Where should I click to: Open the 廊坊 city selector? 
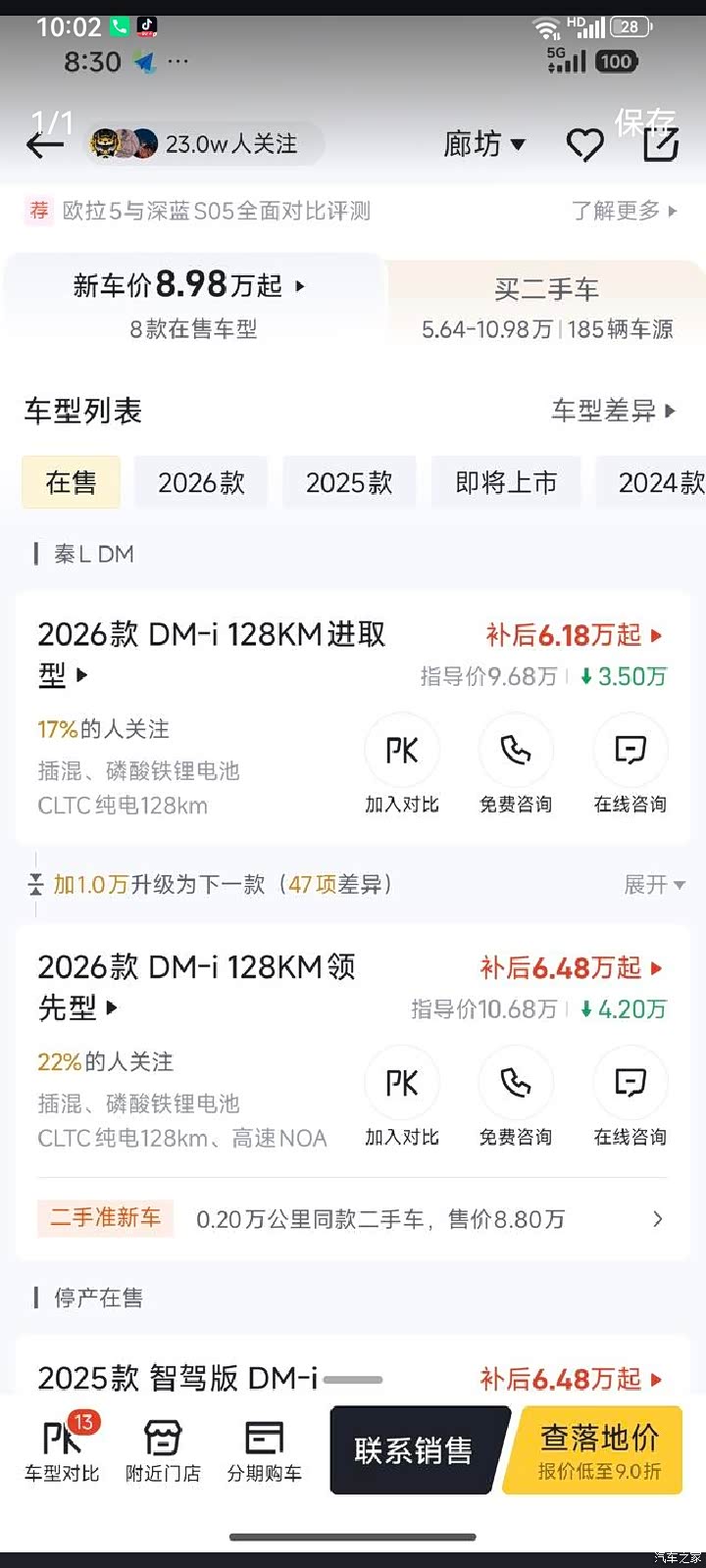[x=484, y=145]
